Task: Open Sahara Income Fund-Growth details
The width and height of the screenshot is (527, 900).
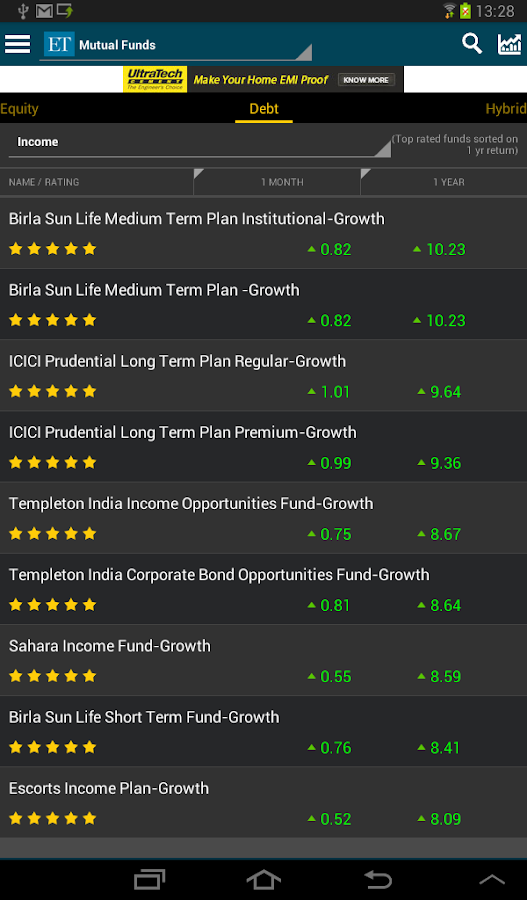Action: point(264,660)
